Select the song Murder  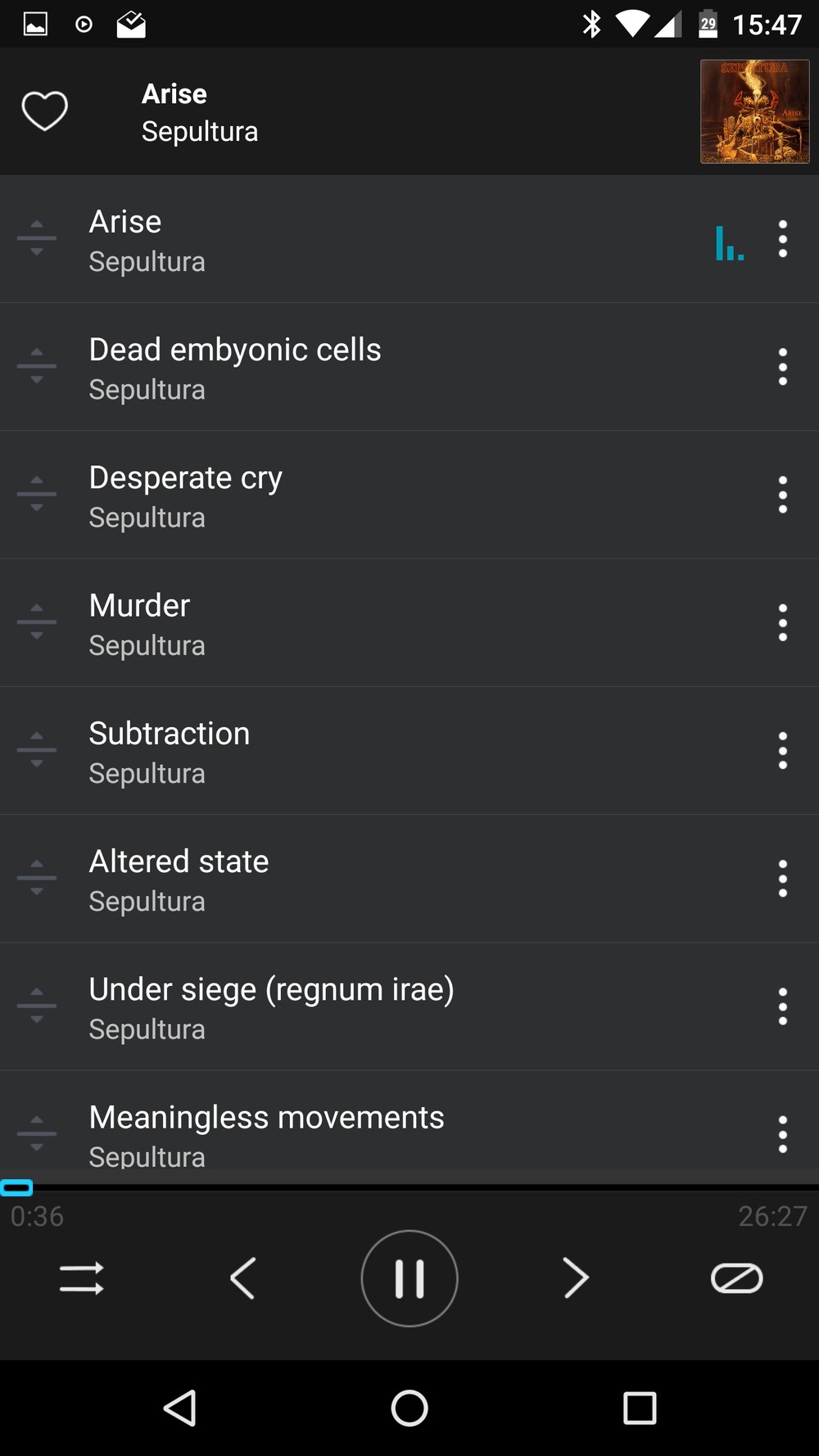pyautogui.click(x=328, y=622)
